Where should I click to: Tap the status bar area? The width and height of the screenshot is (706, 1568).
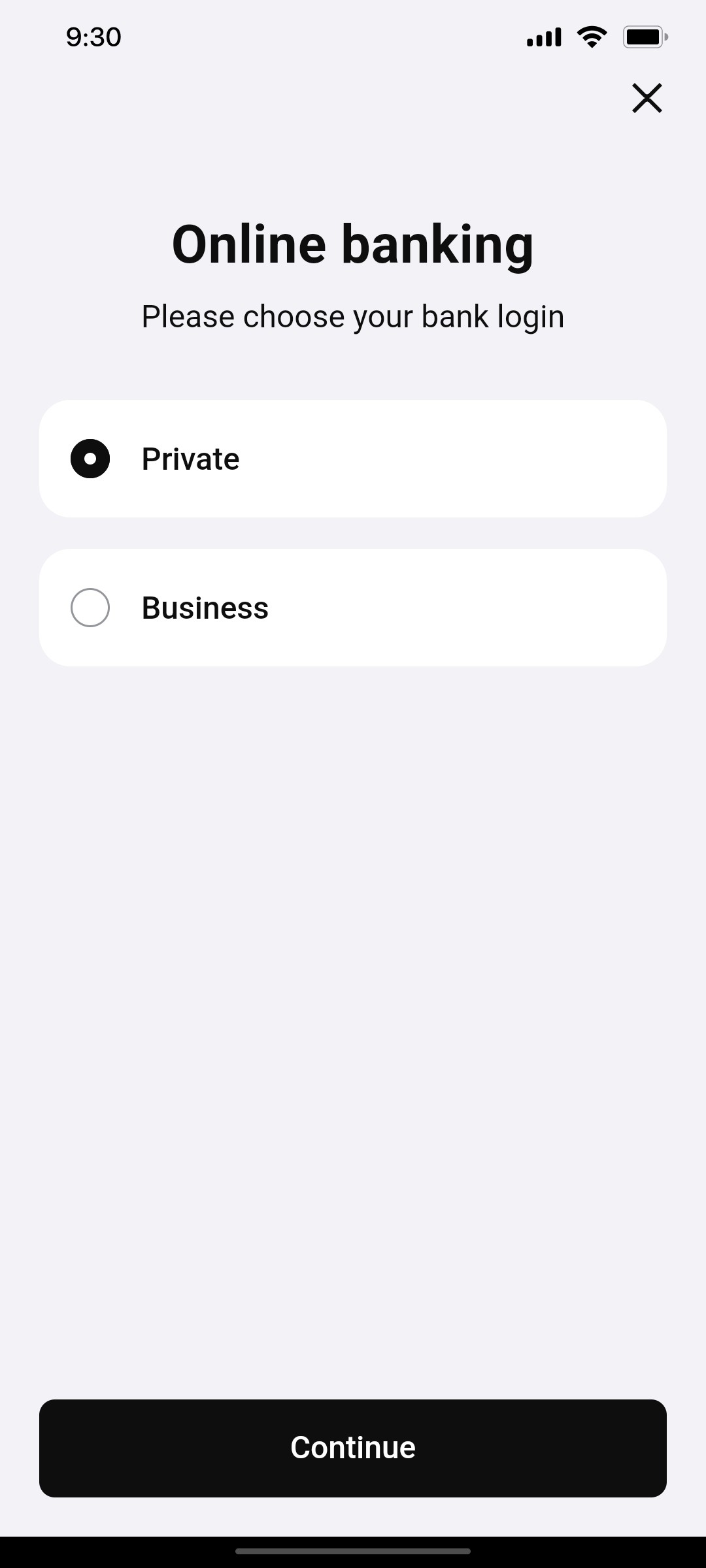[353, 37]
